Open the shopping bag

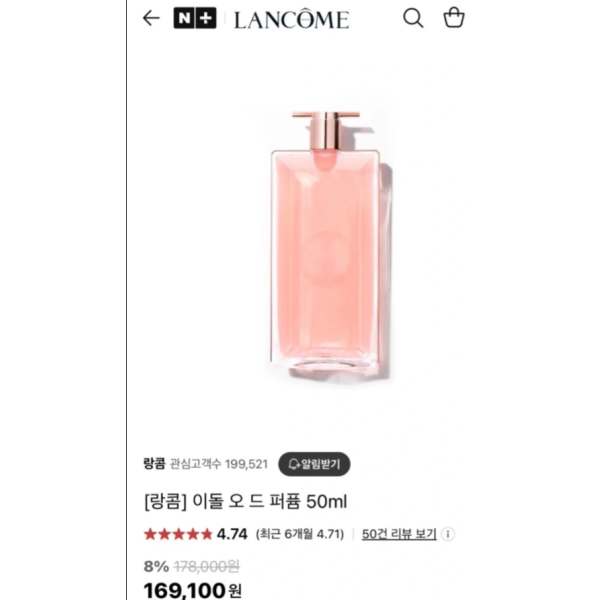453,18
